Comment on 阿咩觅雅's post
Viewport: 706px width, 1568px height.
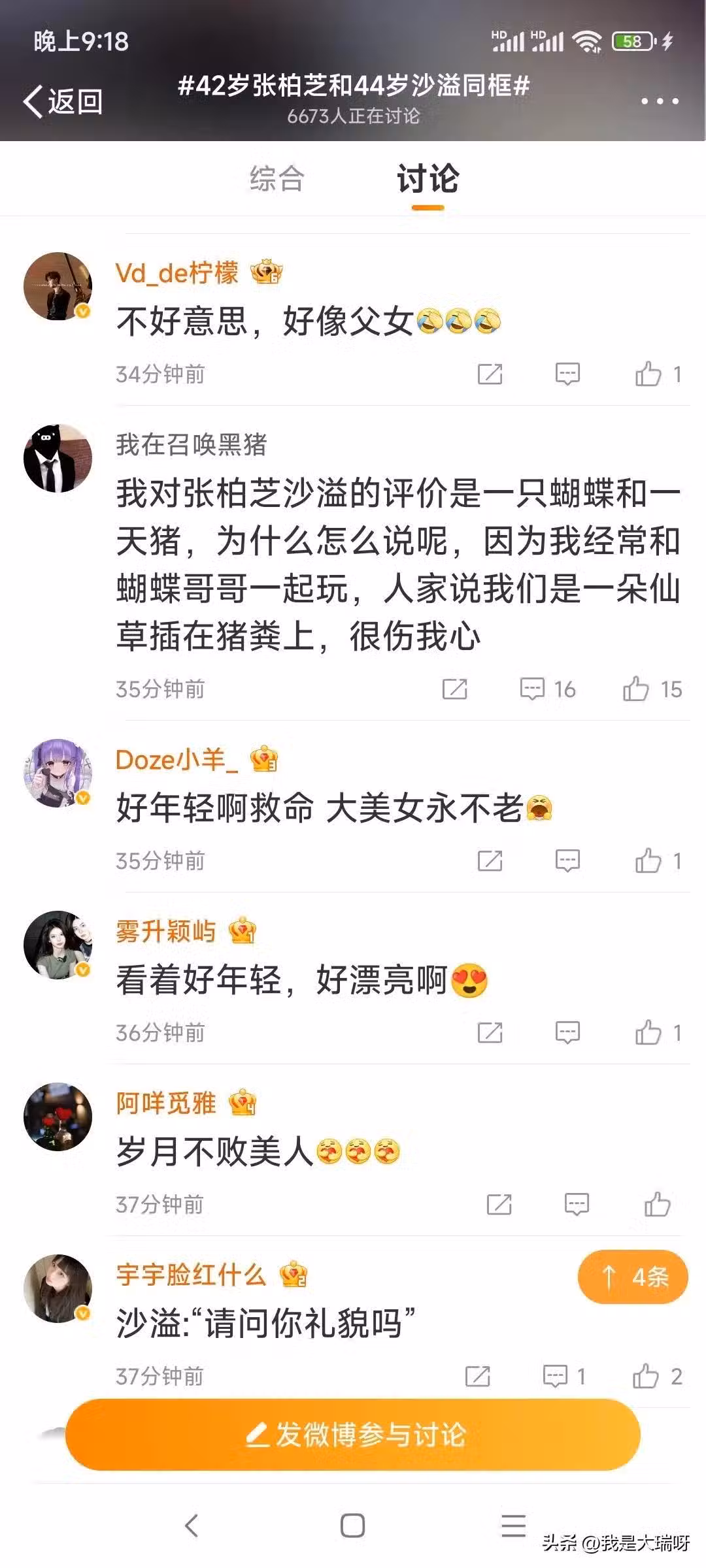(x=576, y=1205)
